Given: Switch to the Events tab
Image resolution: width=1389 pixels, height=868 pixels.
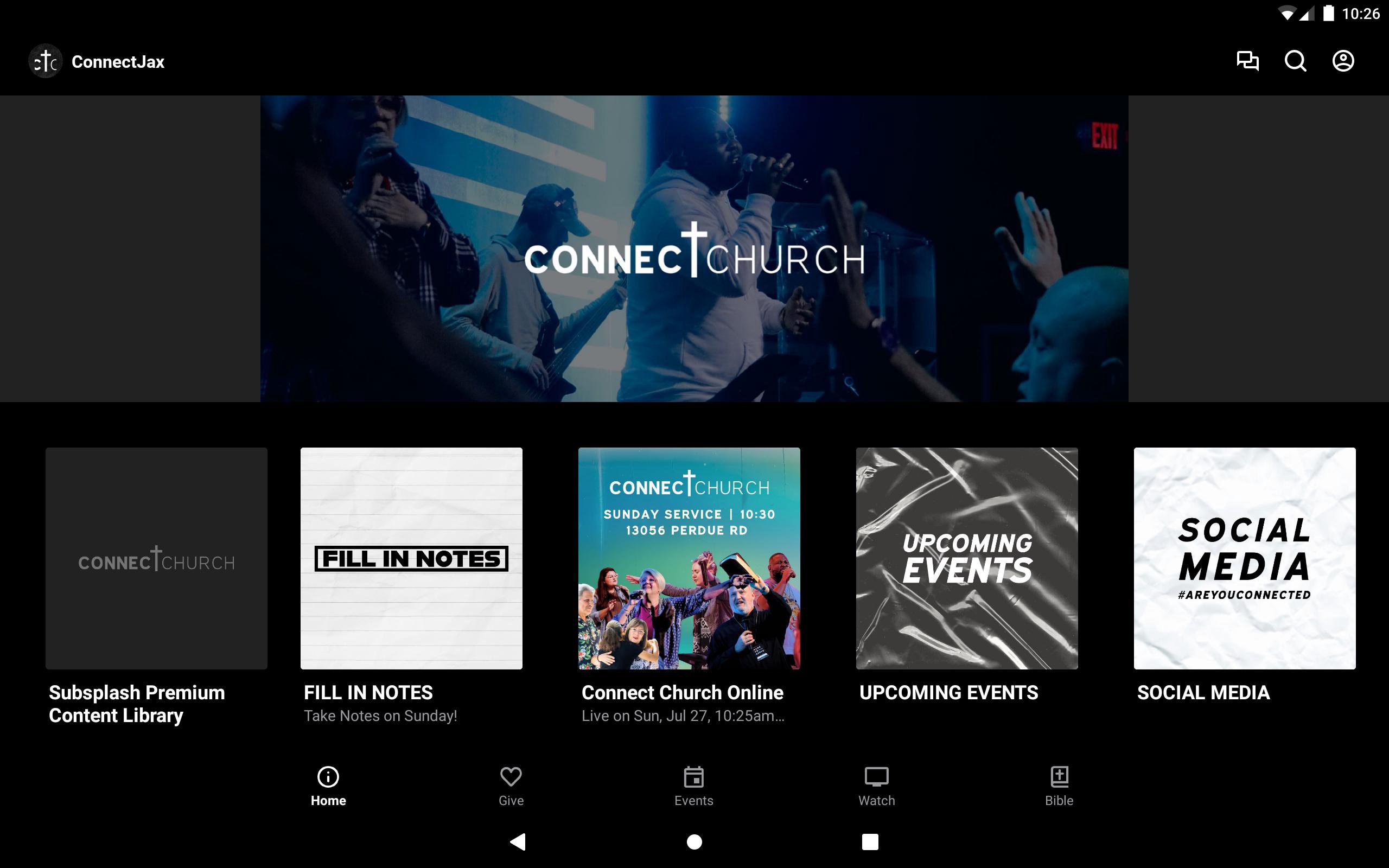Looking at the screenshot, I should 693,786.
